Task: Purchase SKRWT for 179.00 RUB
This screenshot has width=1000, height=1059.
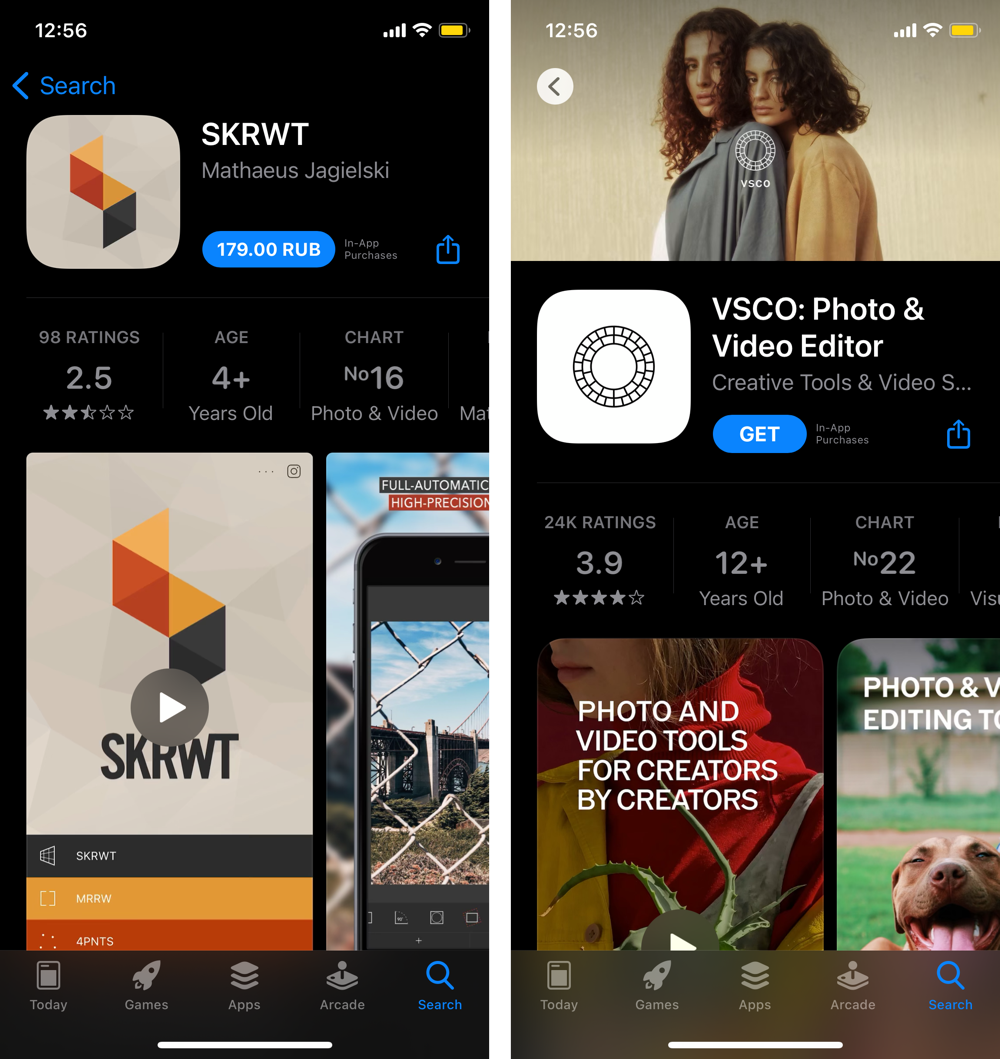Action: 268,249
